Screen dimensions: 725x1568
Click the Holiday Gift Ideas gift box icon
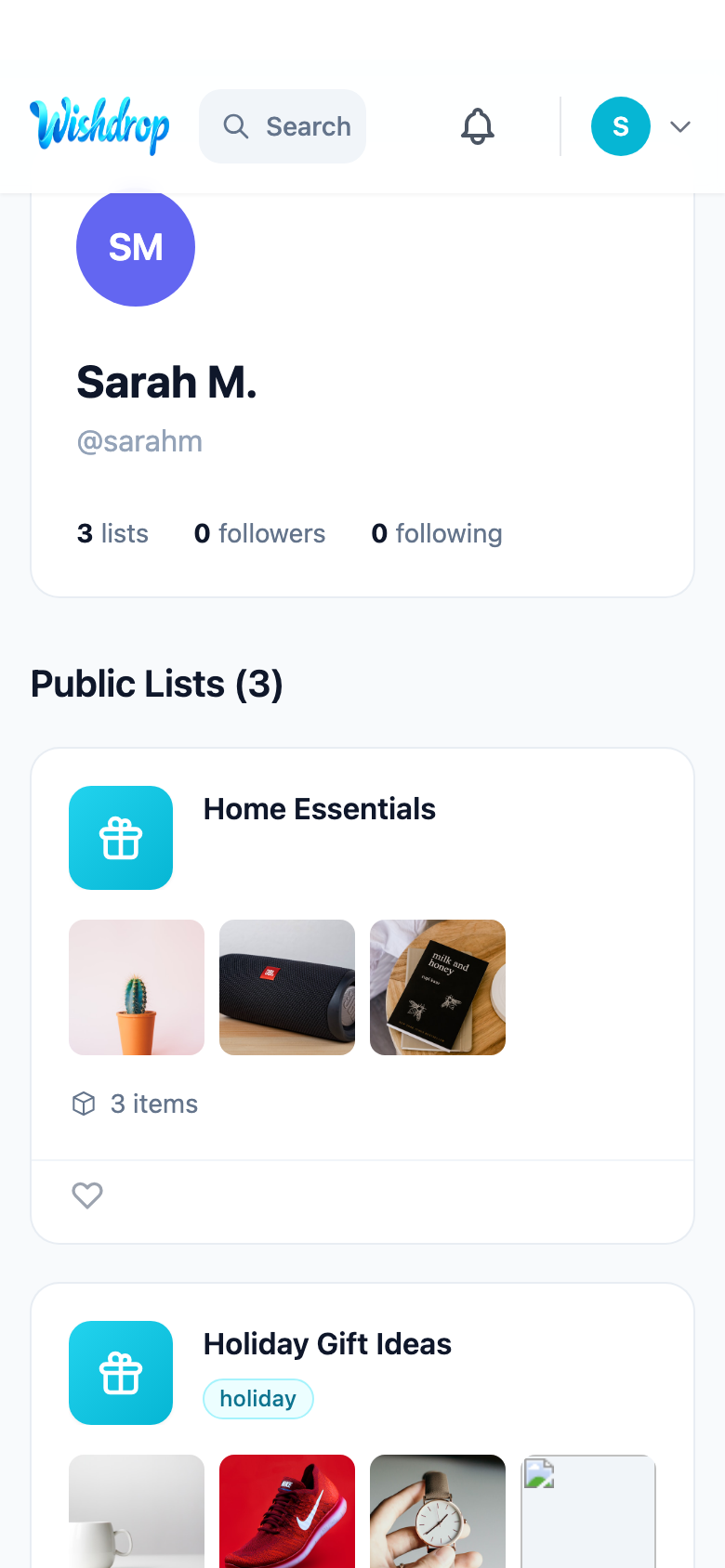coord(121,1372)
